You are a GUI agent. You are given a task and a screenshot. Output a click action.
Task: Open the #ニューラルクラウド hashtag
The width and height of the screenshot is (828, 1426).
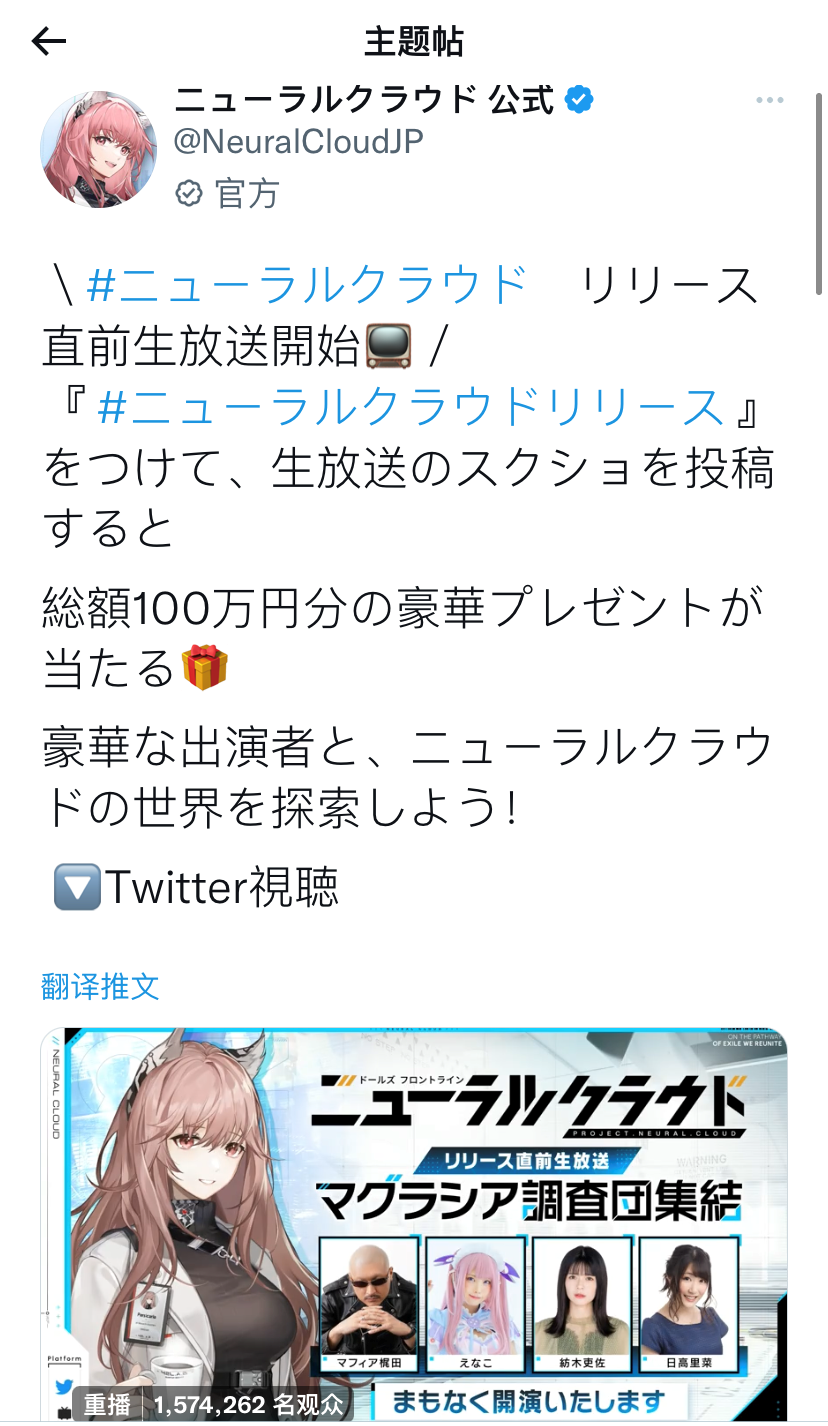[307, 286]
